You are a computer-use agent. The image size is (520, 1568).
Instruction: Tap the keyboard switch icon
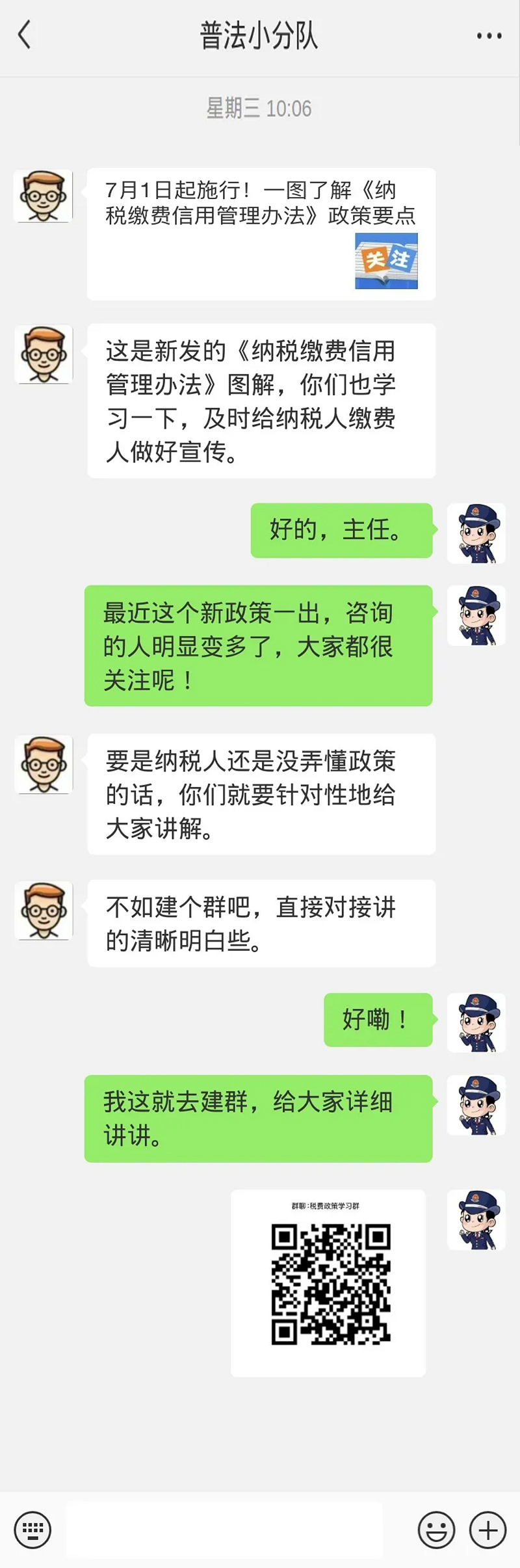pyautogui.click(x=32, y=1530)
